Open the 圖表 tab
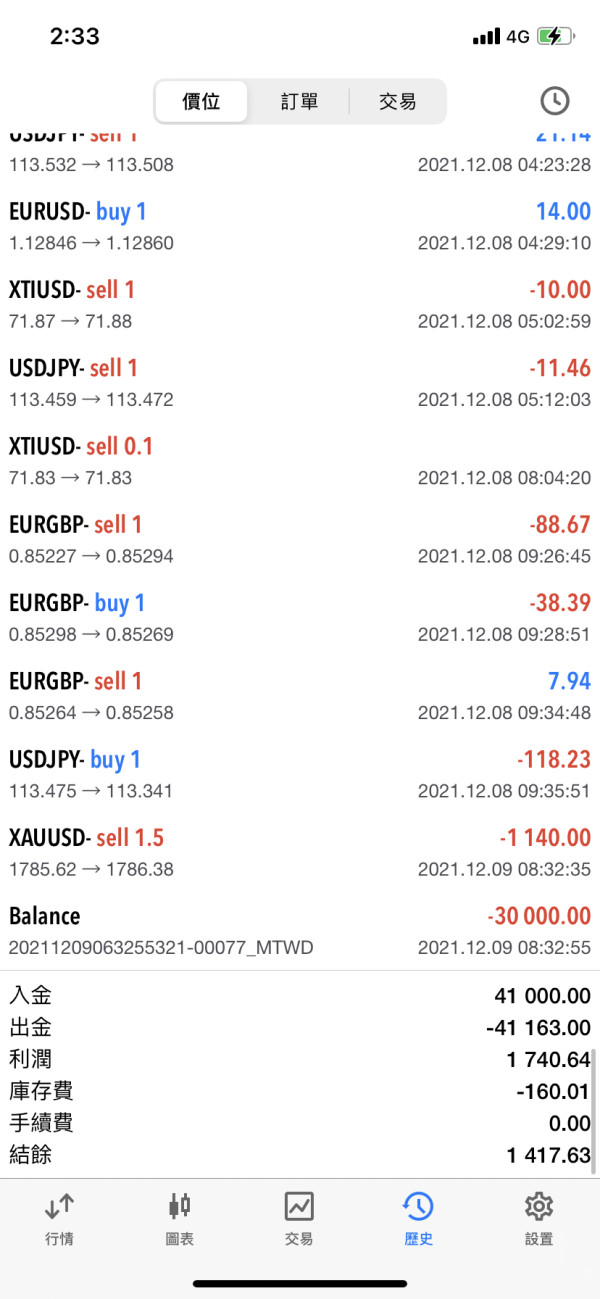Screen dimensions: 600x1299 pos(180,1218)
